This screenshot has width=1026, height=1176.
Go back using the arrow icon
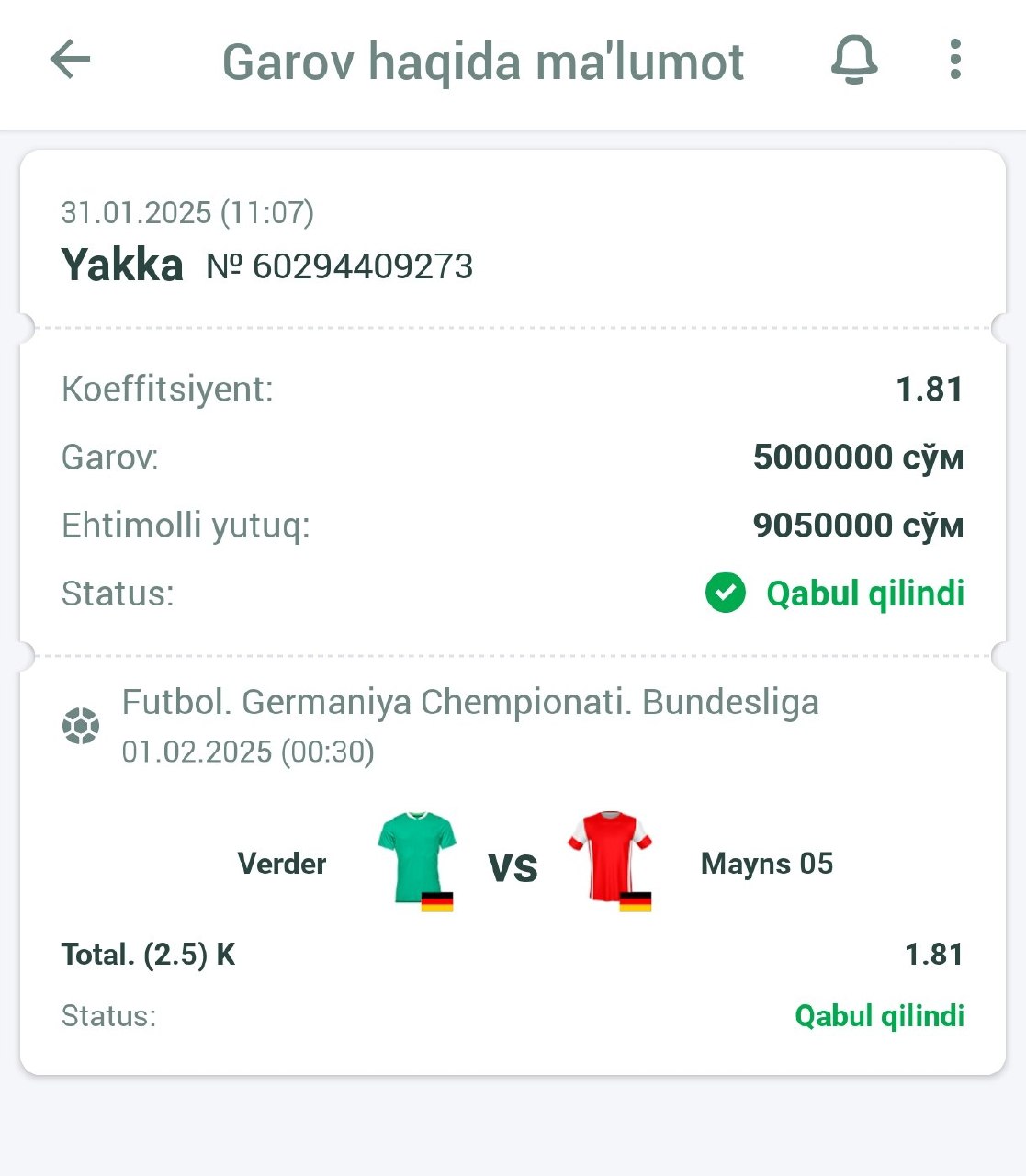70,61
